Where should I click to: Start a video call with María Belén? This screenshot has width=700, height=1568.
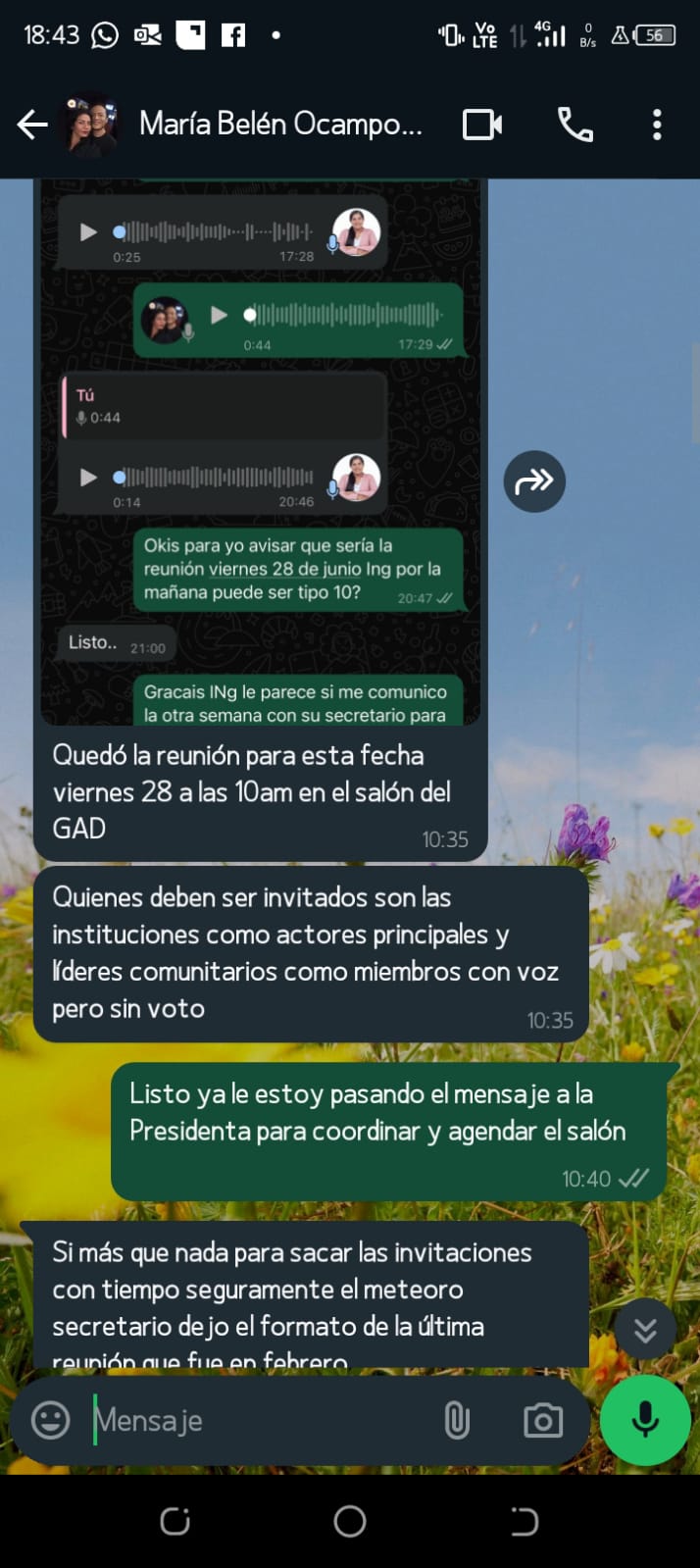pyautogui.click(x=481, y=125)
